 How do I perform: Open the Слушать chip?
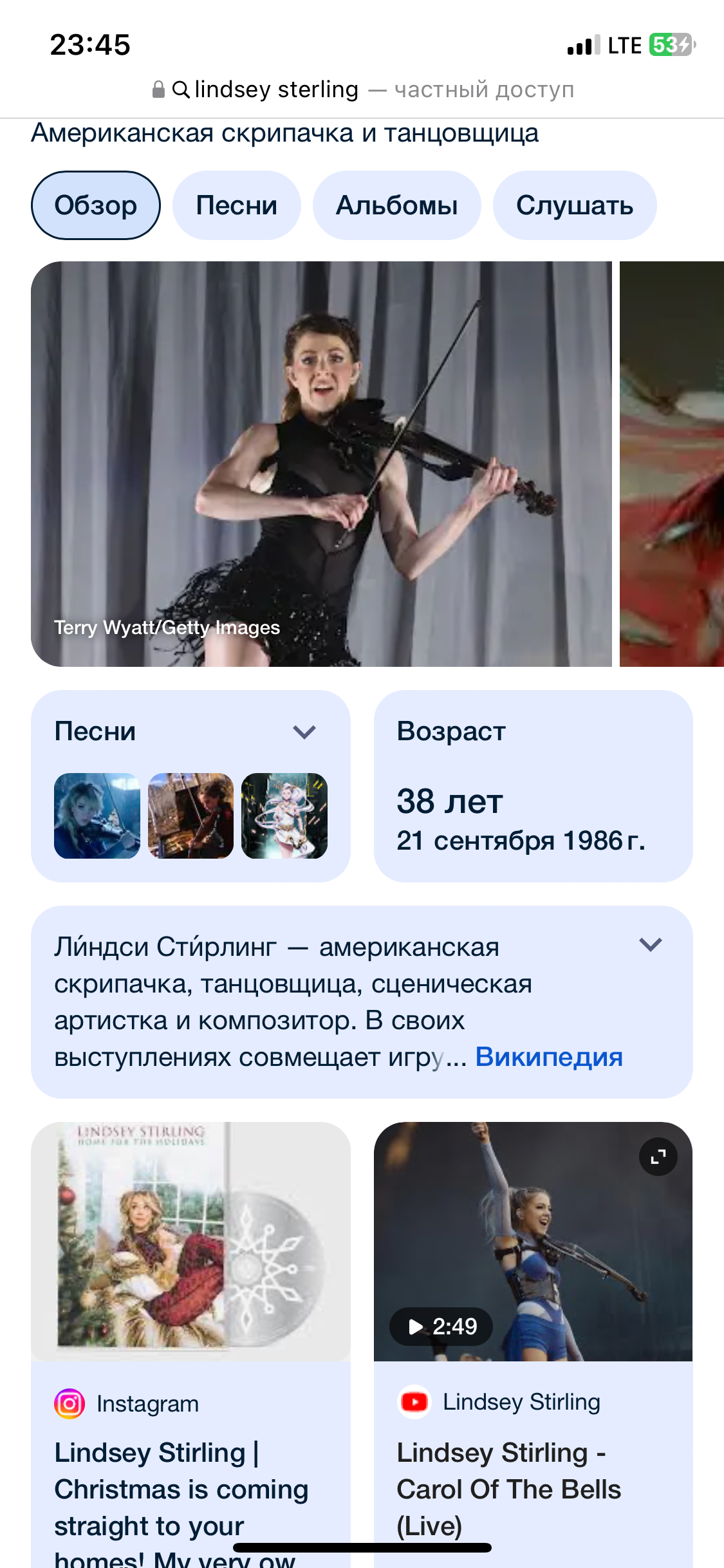click(x=574, y=205)
